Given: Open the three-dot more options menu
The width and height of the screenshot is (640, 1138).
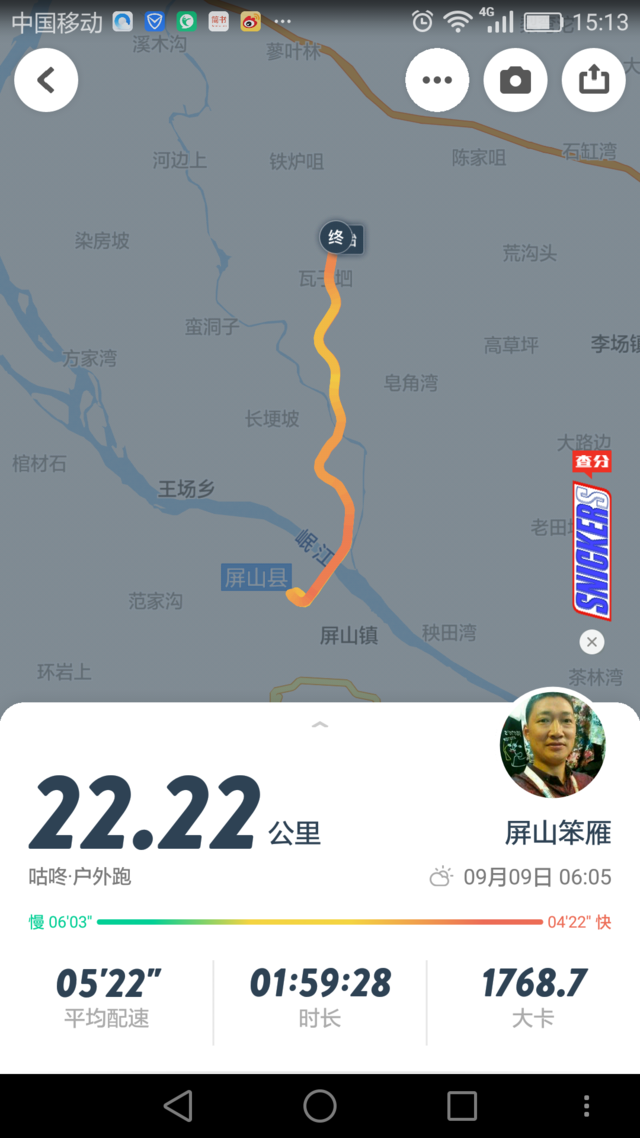Looking at the screenshot, I should (x=437, y=80).
